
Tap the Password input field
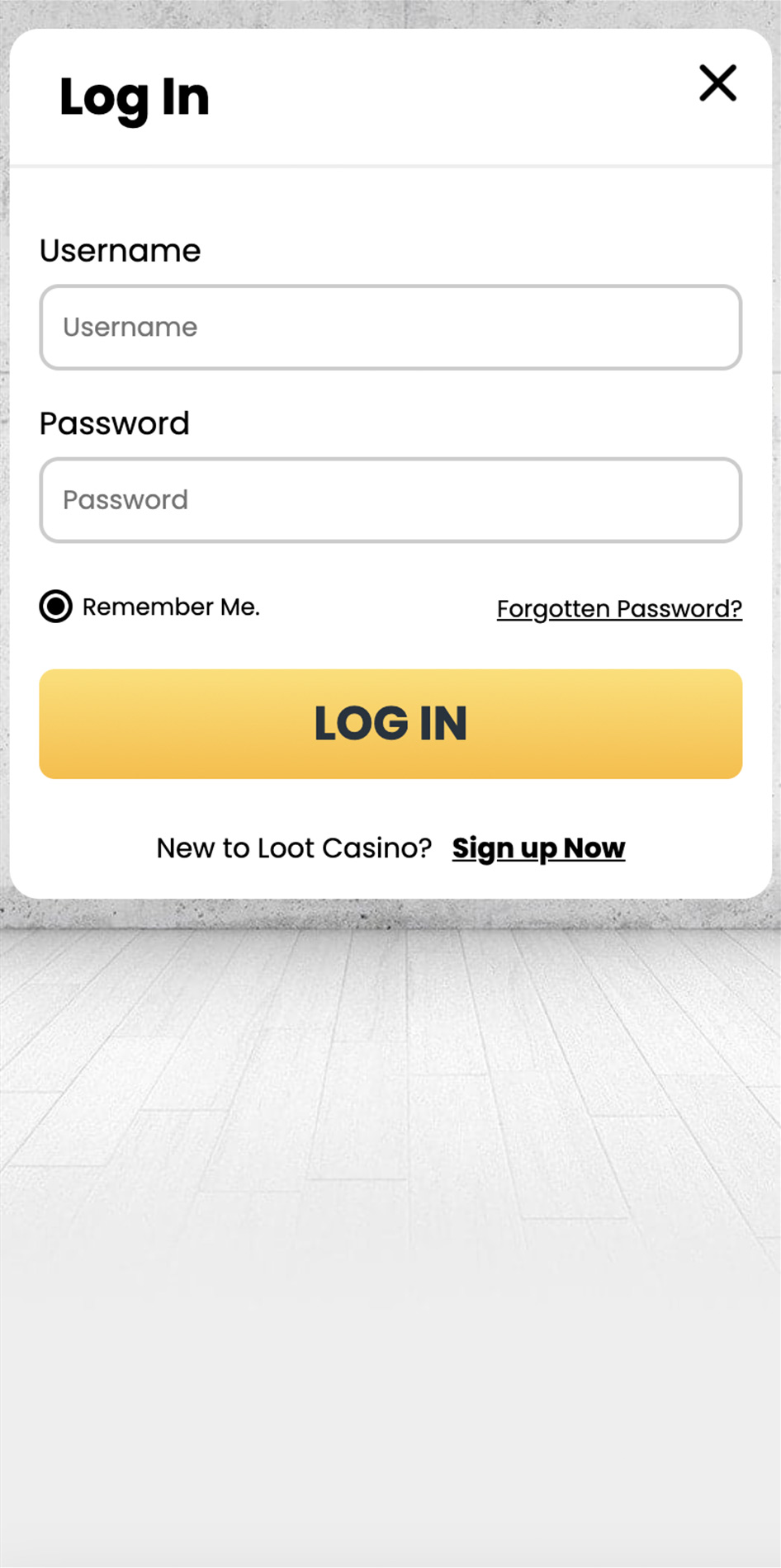coord(390,500)
